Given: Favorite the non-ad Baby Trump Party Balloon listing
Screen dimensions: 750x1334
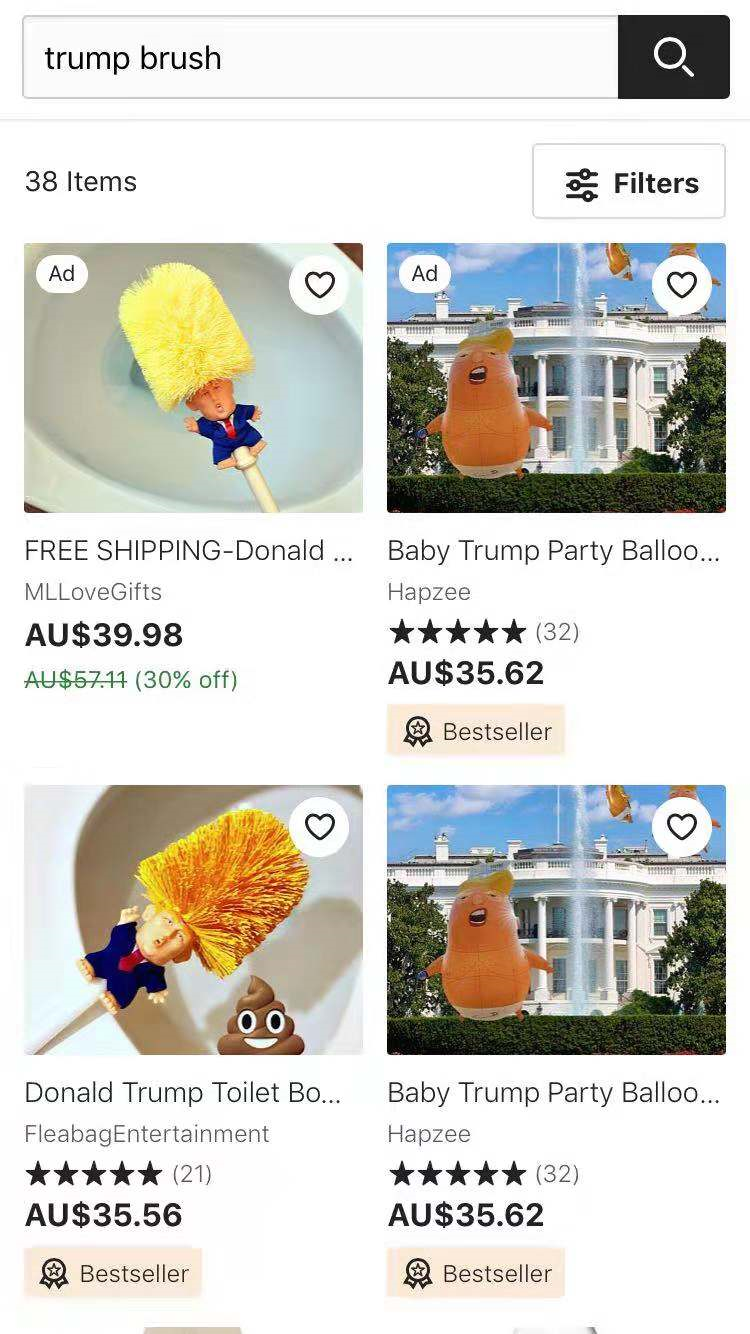Looking at the screenshot, I should 682,827.
